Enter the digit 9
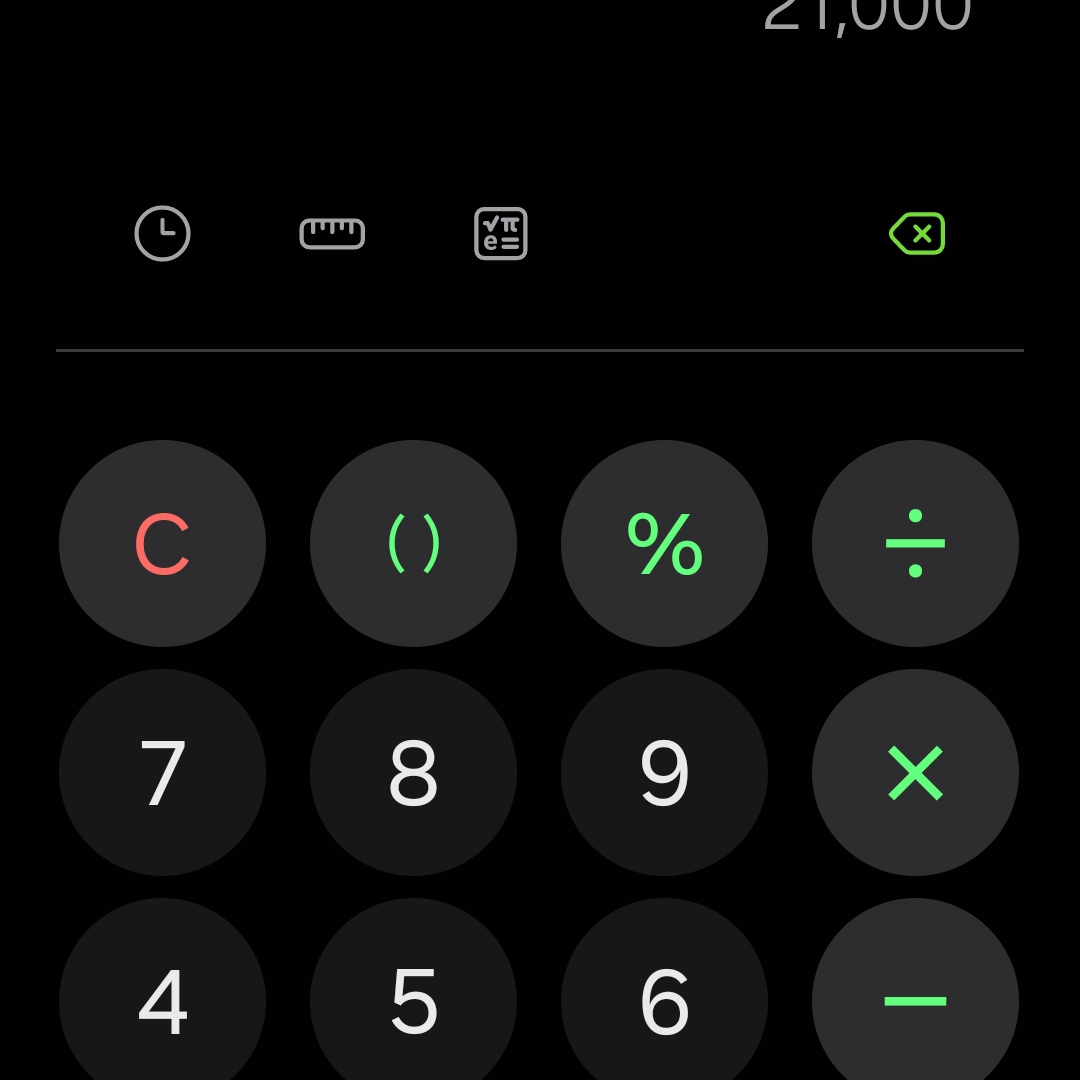 pyautogui.click(x=664, y=773)
